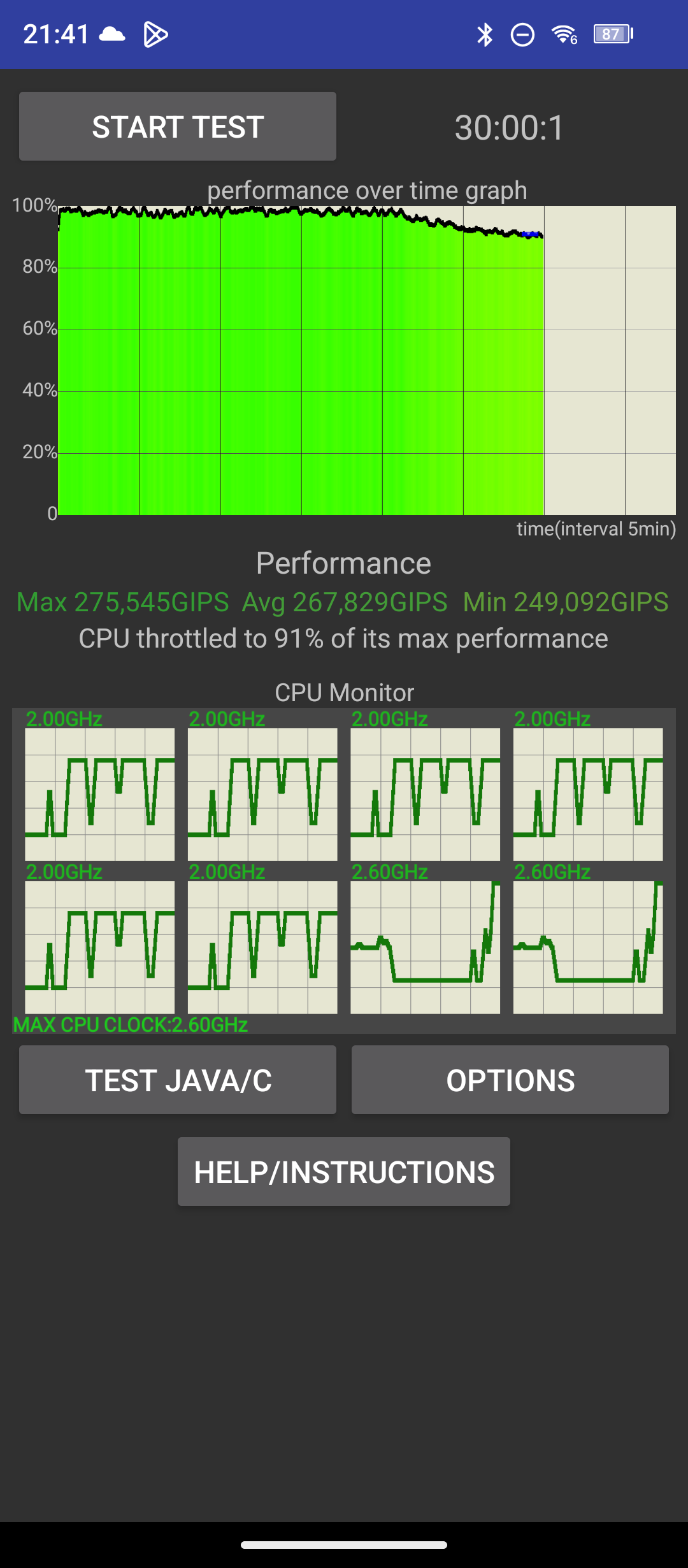View Help/Instructions
The image size is (688, 1568).
[344, 1172]
